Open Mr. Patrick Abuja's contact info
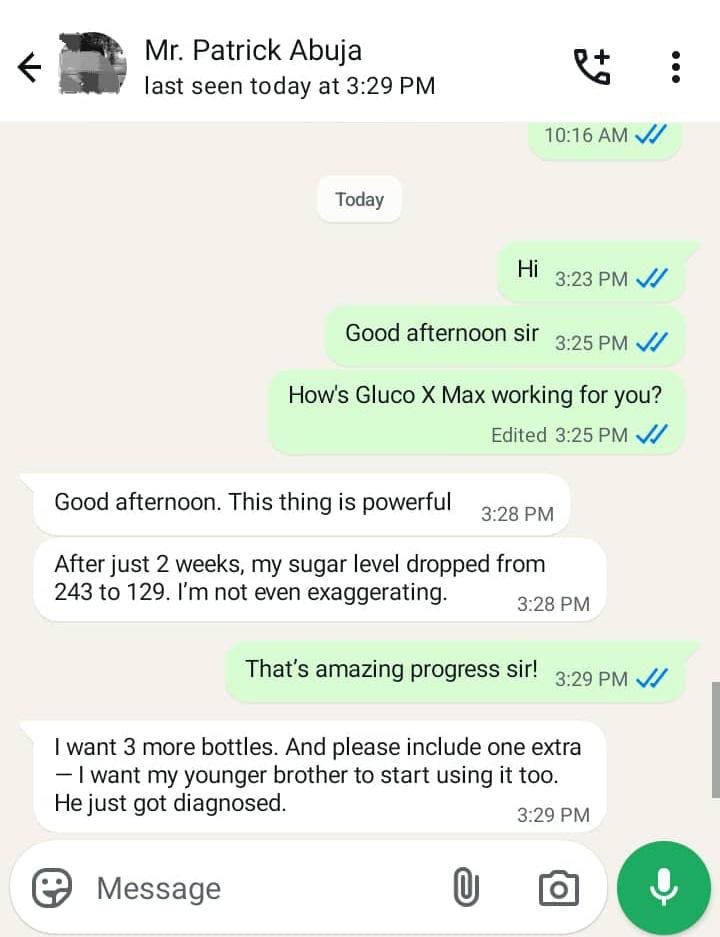This screenshot has height=937, width=720. [290, 67]
